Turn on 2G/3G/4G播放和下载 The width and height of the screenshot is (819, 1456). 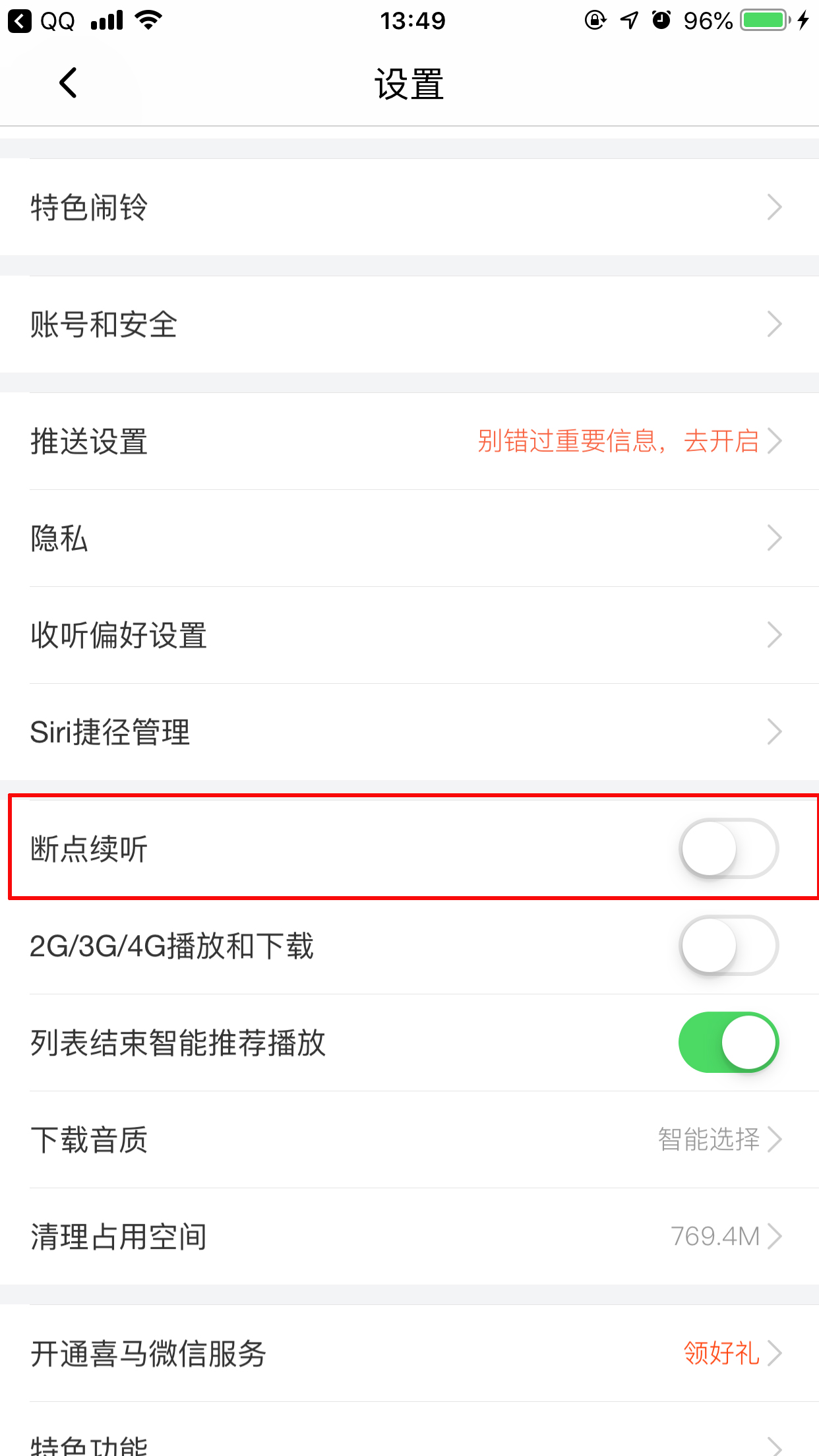(728, 946)
